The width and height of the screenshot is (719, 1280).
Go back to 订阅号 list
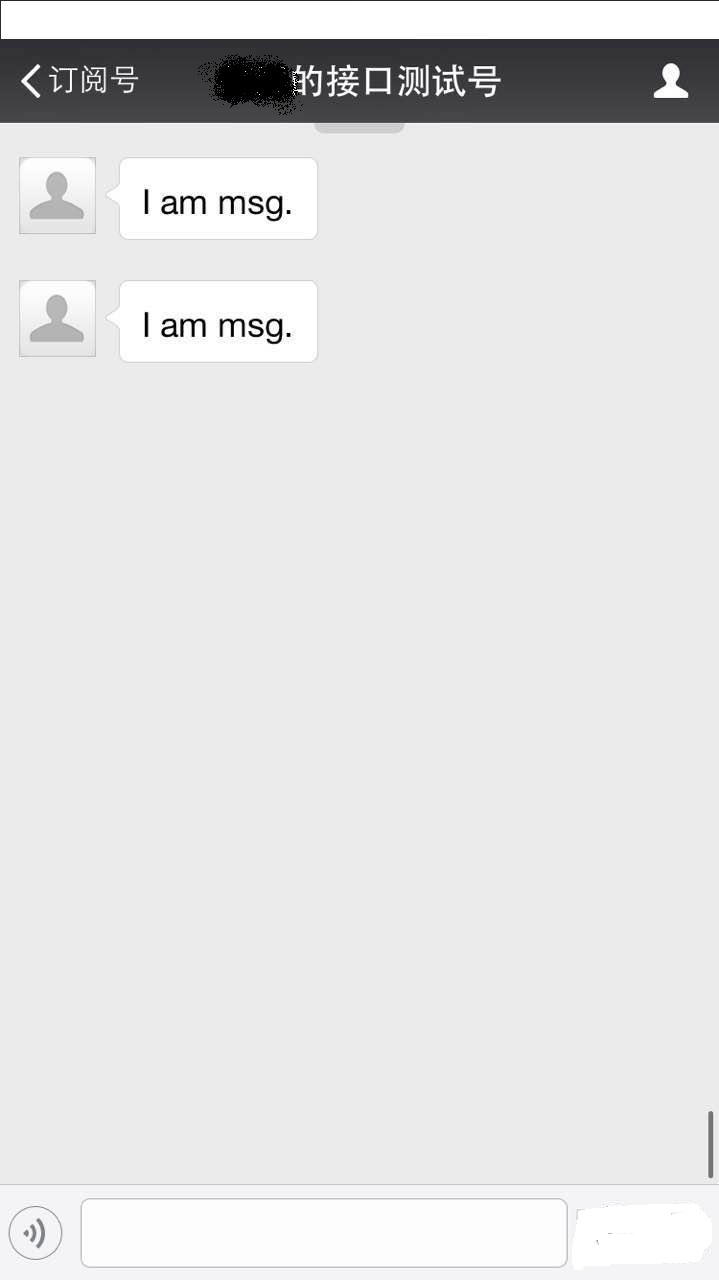(x=78, y=81)
